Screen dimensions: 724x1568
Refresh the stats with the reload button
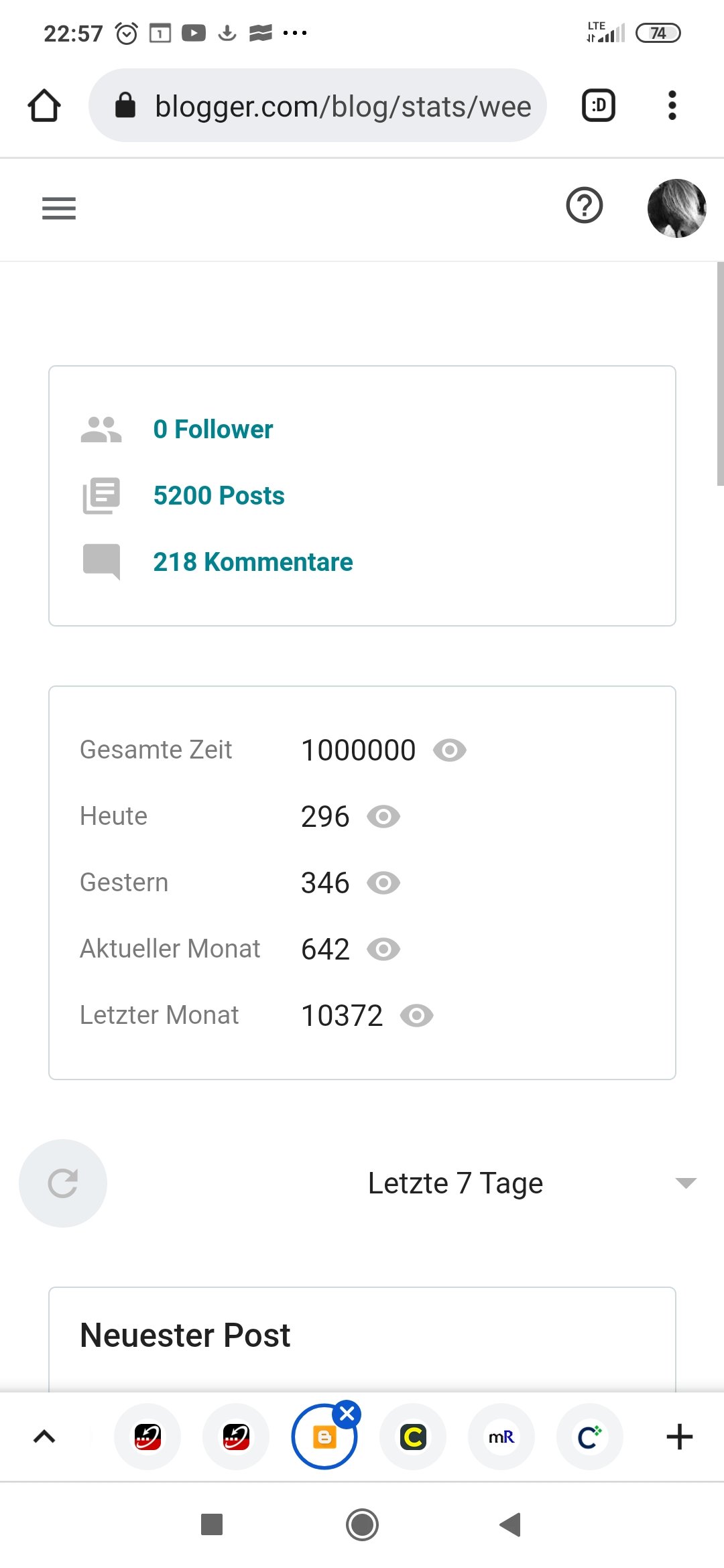(x=63, y=1183)
